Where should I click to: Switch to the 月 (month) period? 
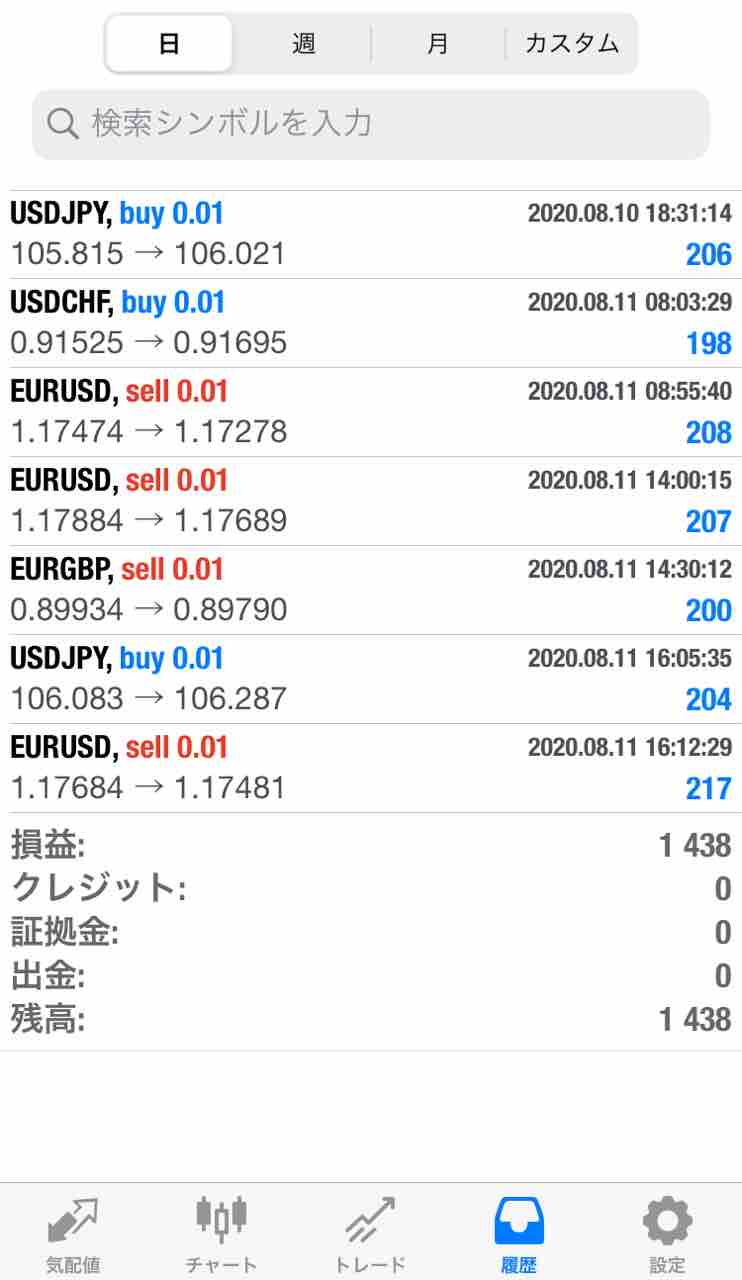pyautogui.click(x=437, y=44)
